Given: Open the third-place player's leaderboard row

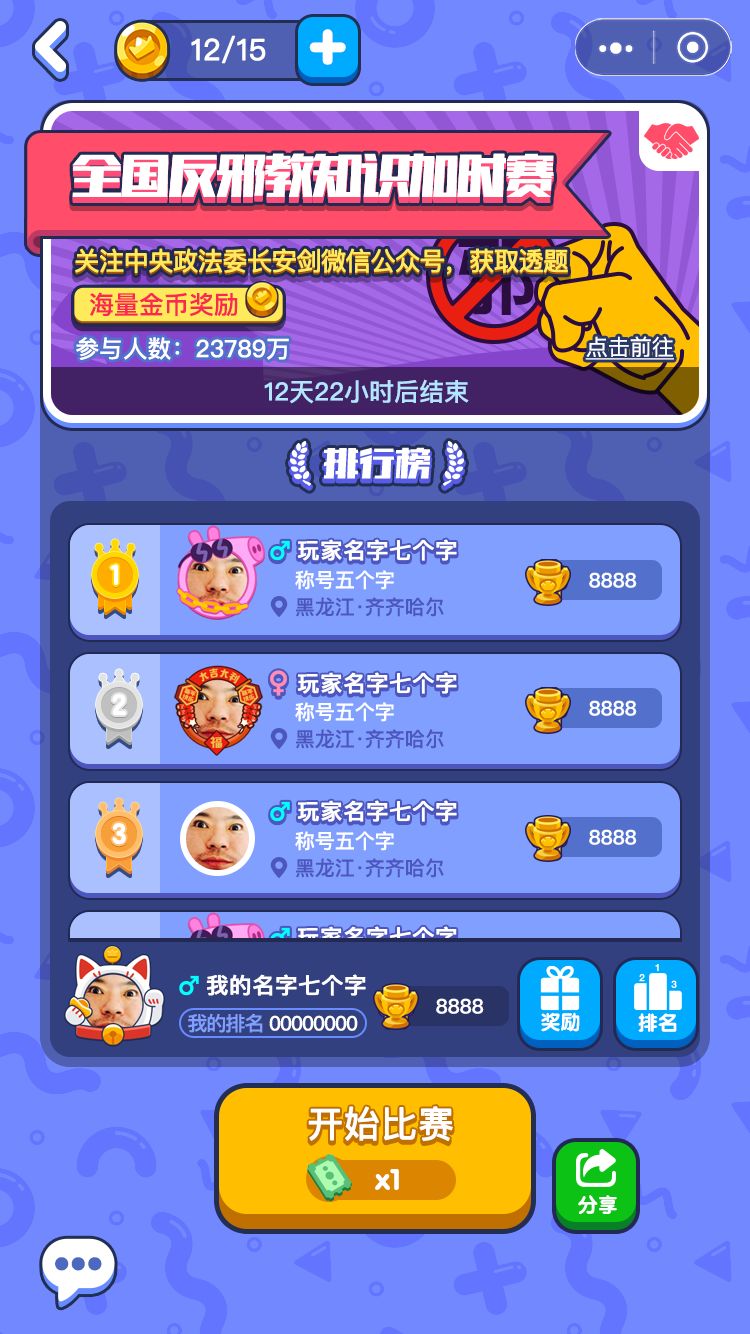Looking at the screenshot, I should click(375, 838).
